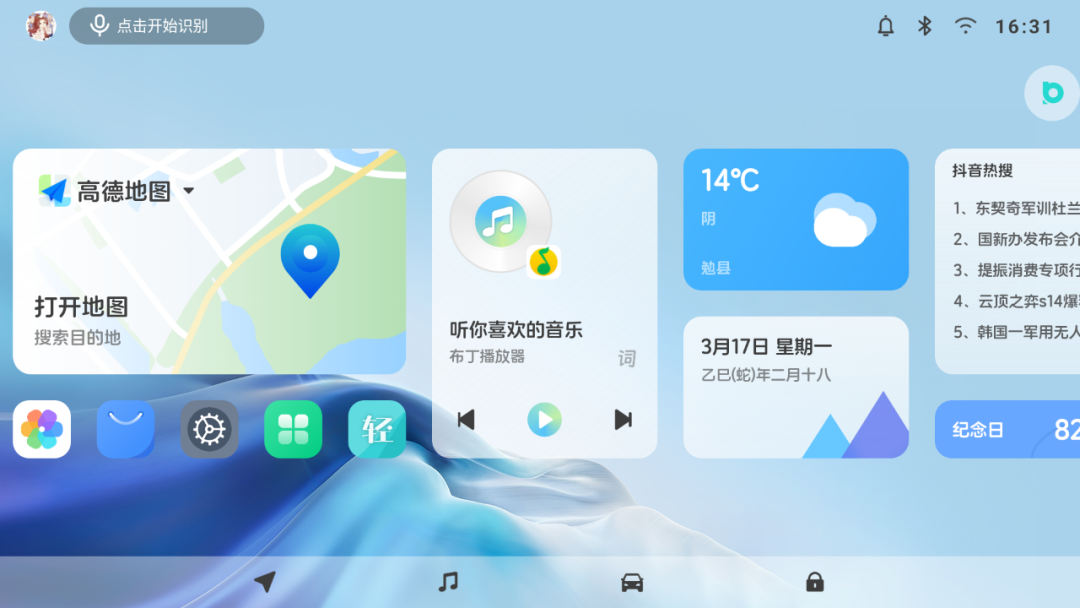Open the gray settings app icon
Screen dimensions: 1080x608
pyautogui.click(x=210, y=429)
